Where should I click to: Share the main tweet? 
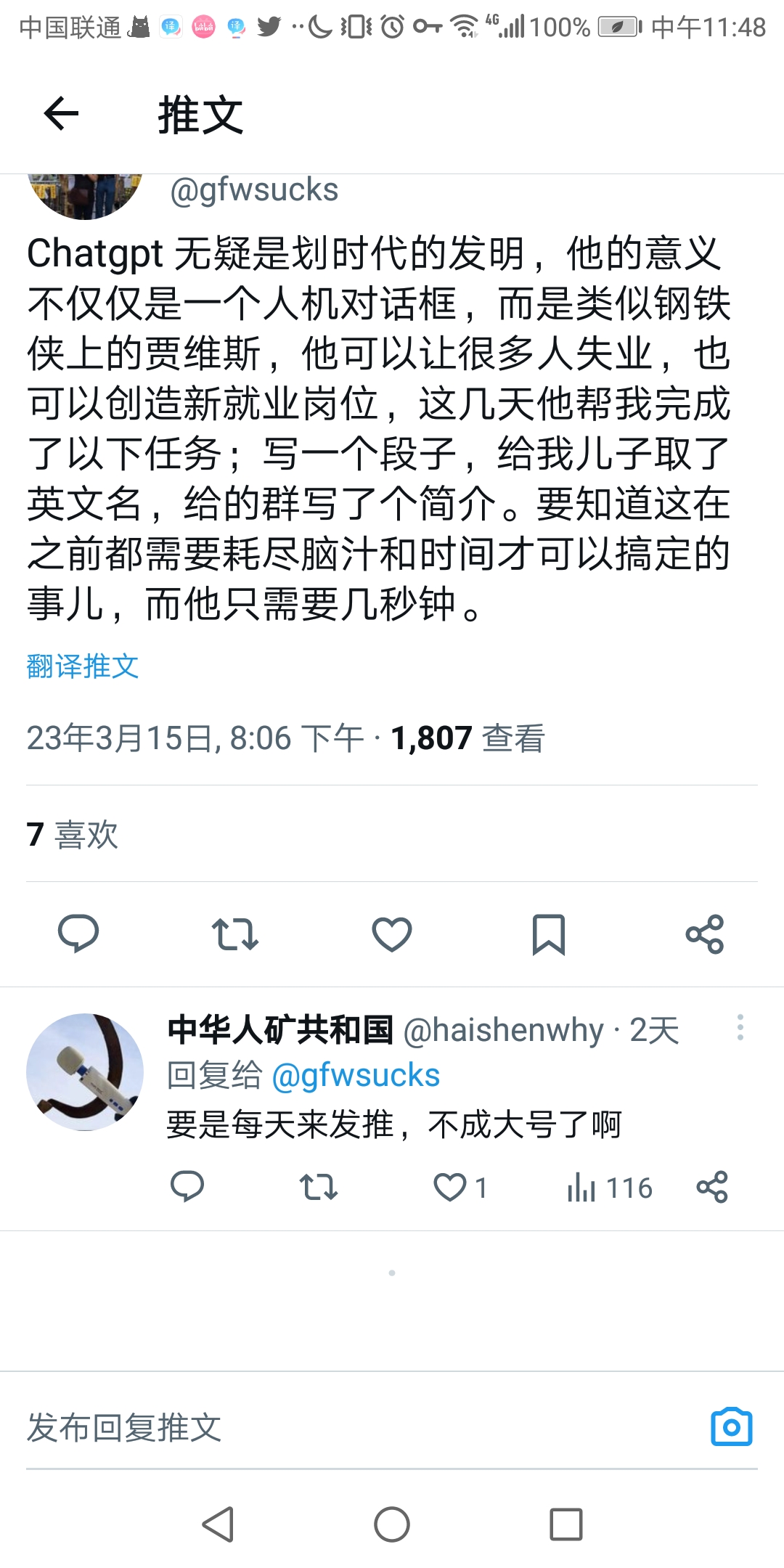click(705, 934)
